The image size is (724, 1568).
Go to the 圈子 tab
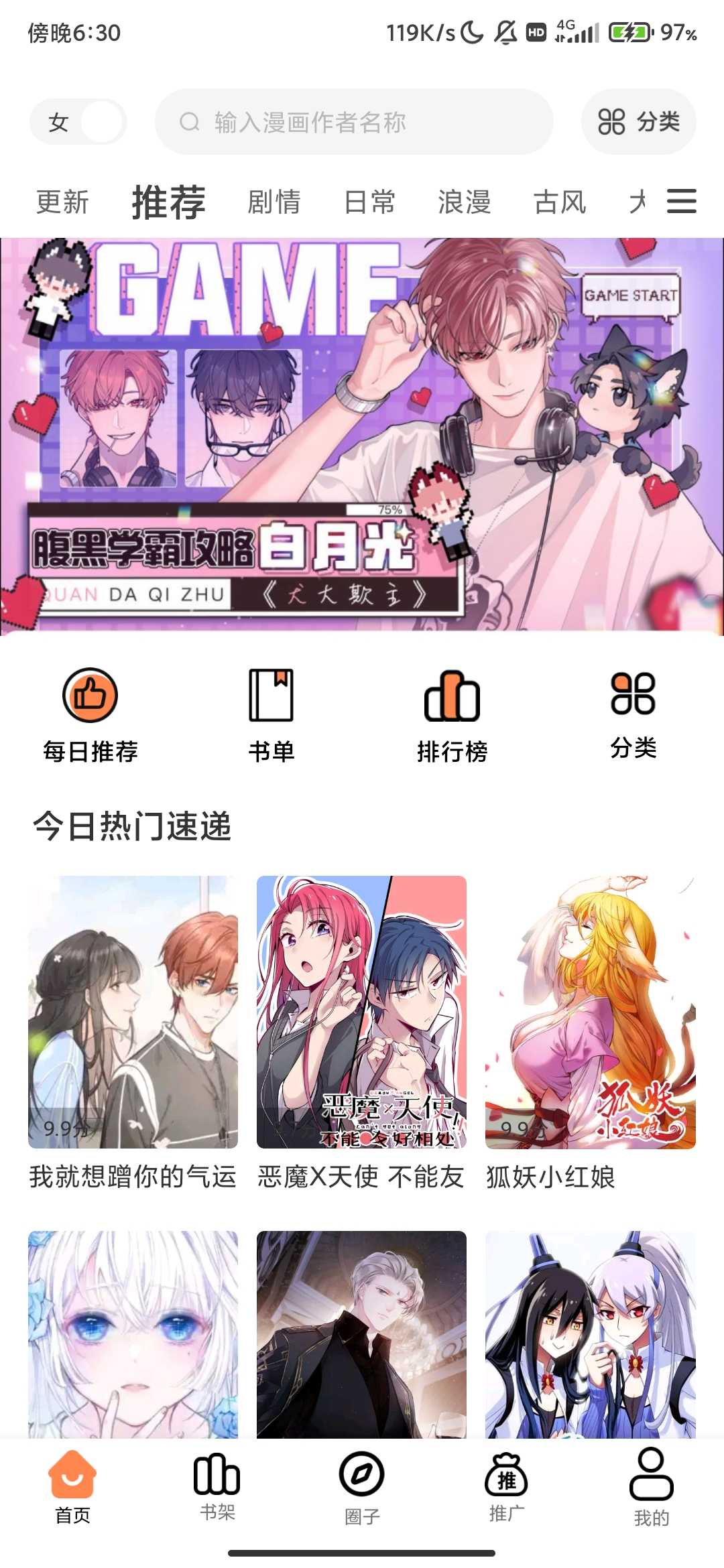362,1486
